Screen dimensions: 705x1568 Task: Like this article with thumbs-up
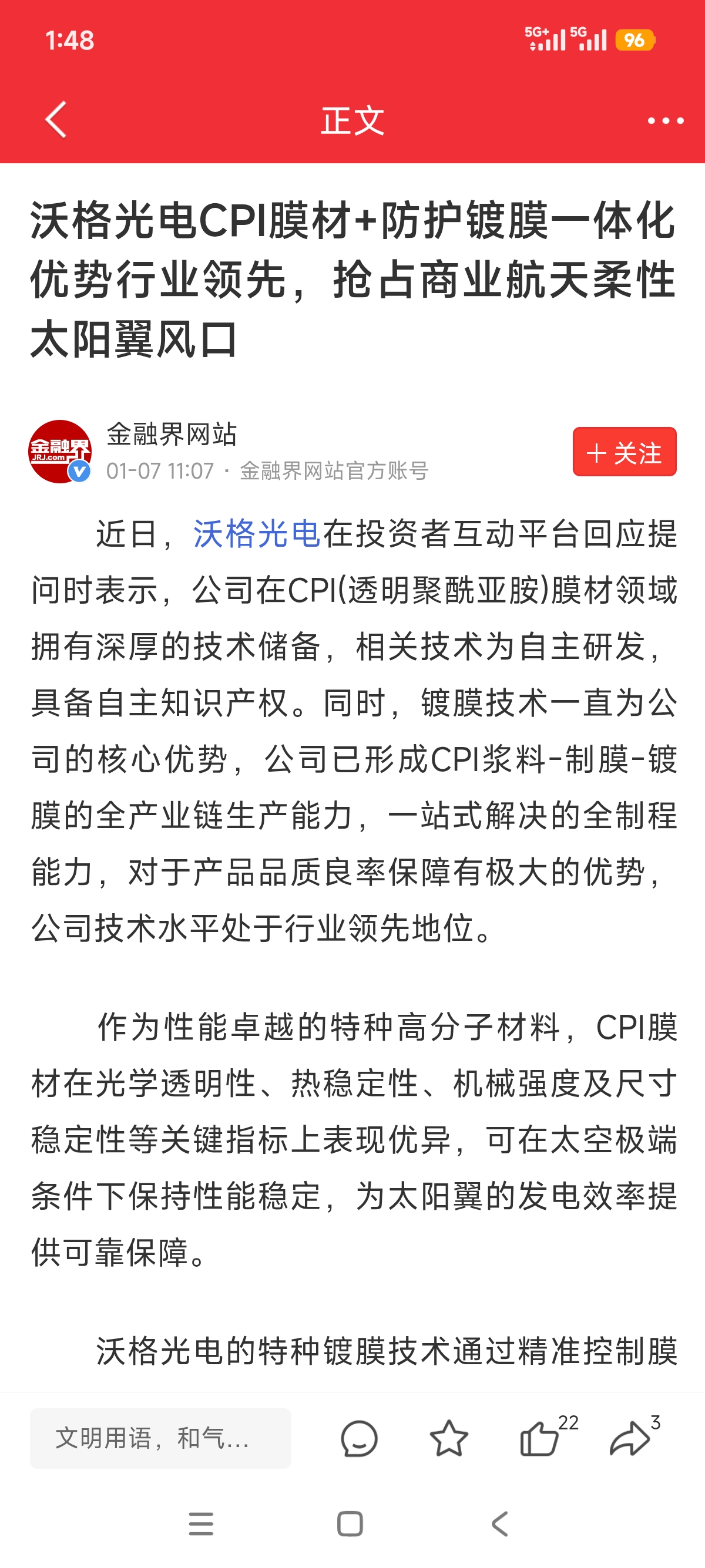(539, 1438)
